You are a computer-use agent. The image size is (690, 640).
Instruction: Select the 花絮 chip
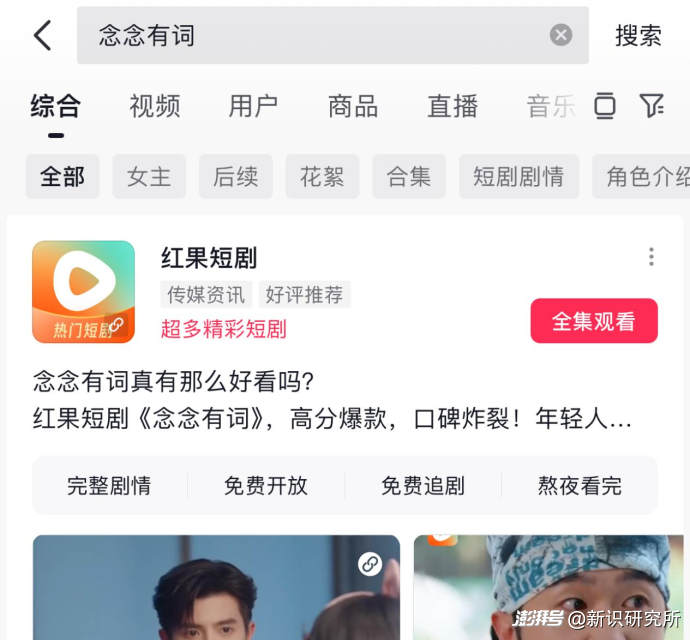click(x=322, y=177)
